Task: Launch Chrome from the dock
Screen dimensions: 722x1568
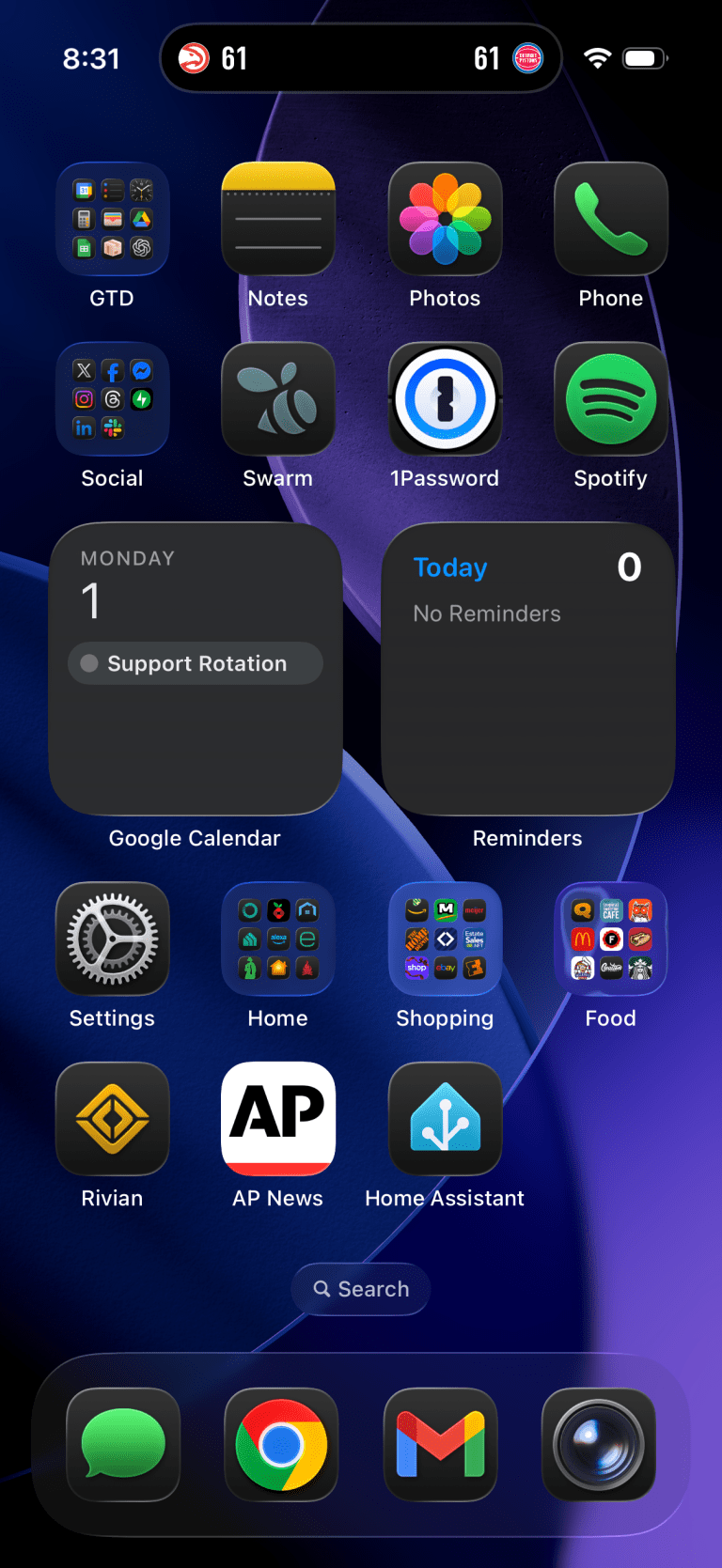Action: pos(281,1446)
